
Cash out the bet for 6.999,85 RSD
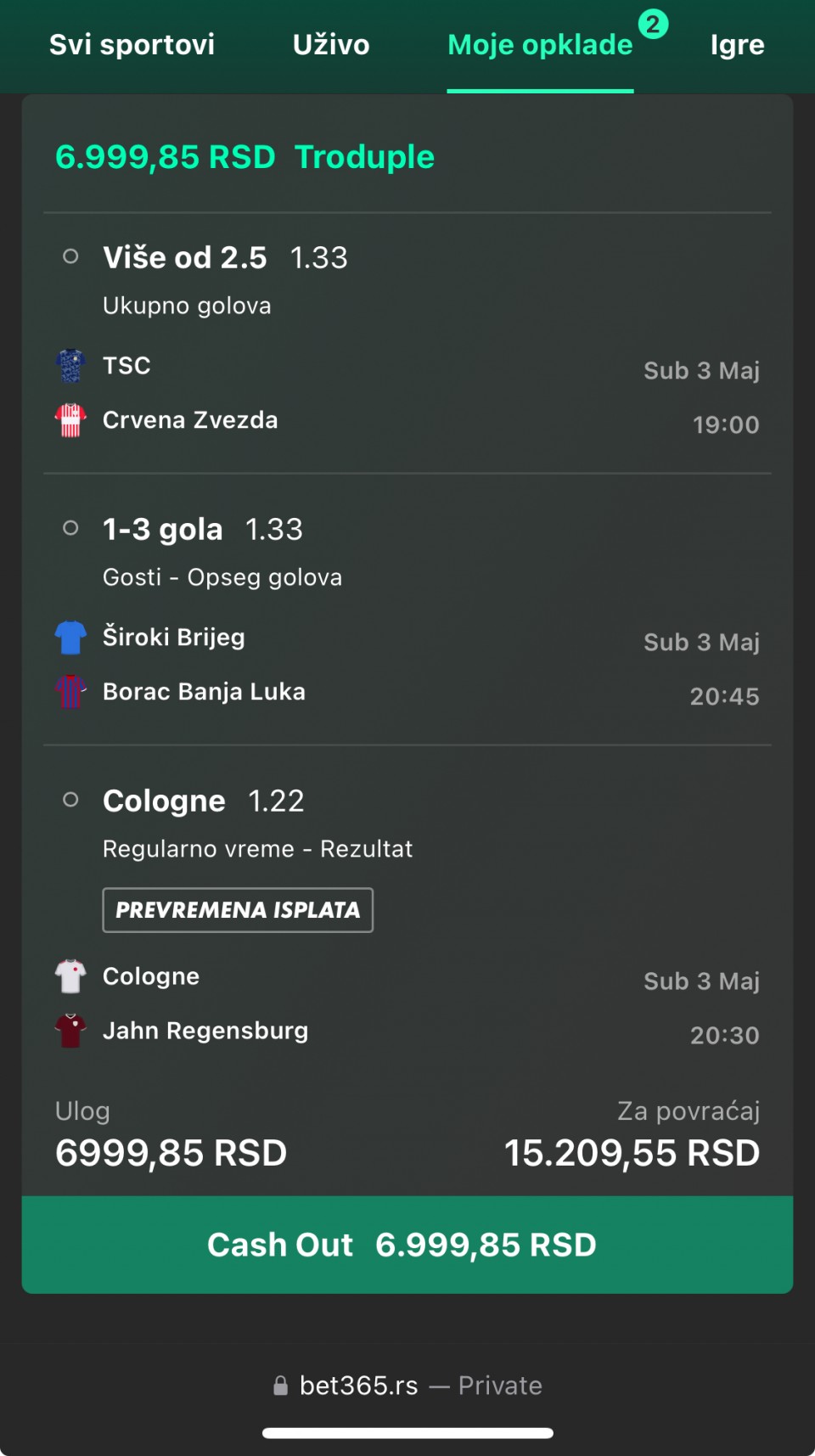[x=407, y=1245]
